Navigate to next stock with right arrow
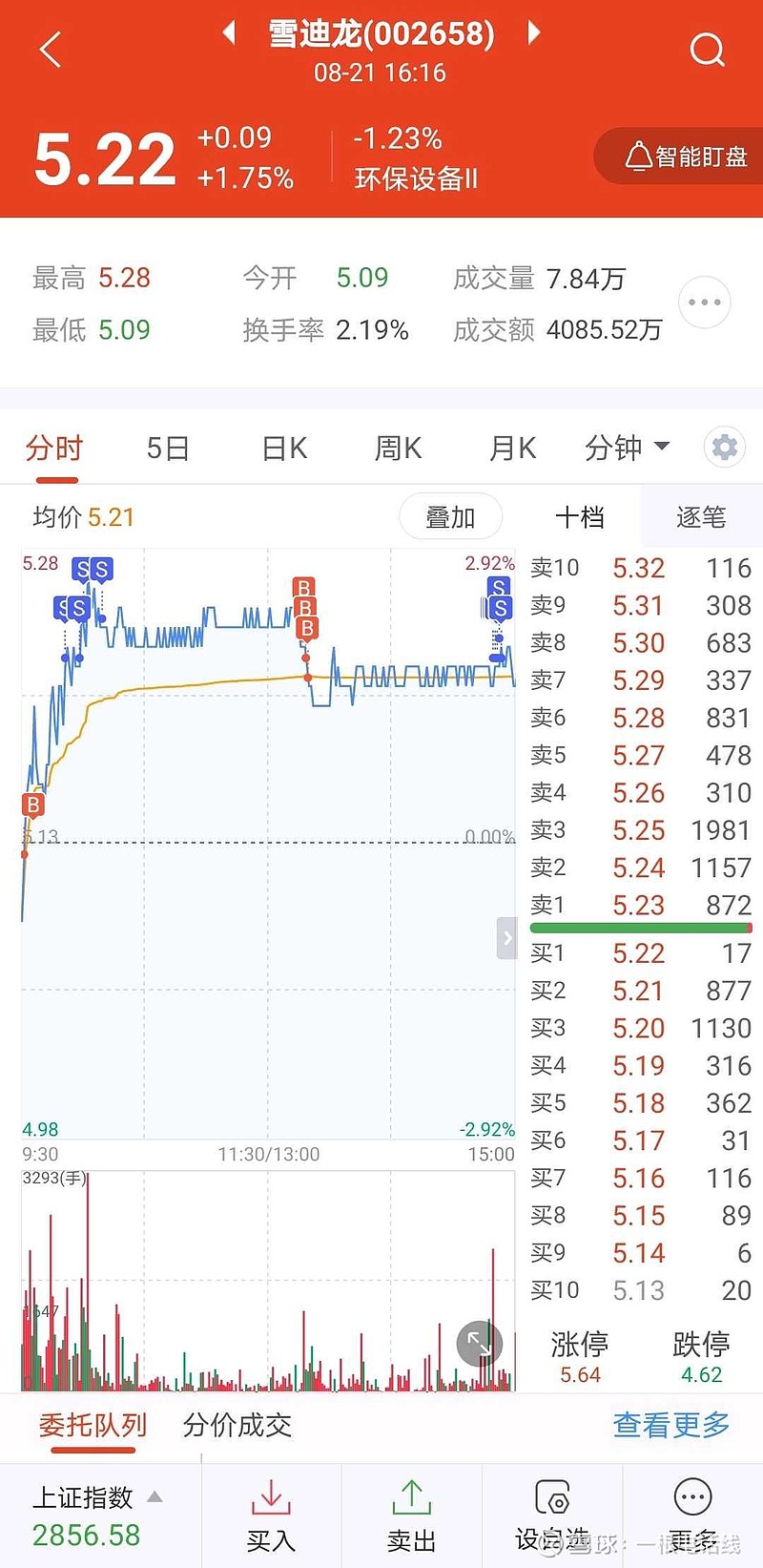This screenshot has height=1568, width=763. (x=534, y=32)
